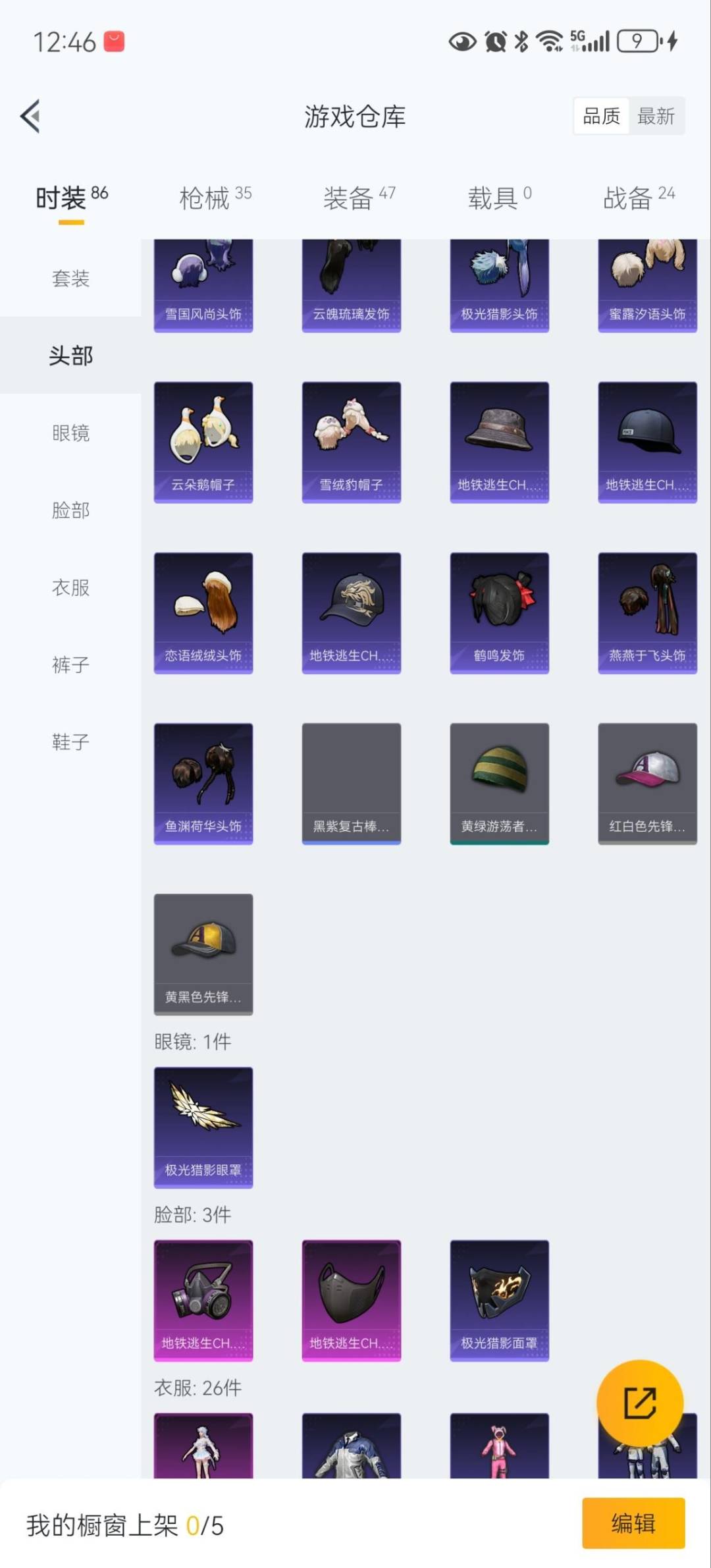Screen dimensions: 711x1568
Task: View the 极光猎影眼罩 item
Action: (x=203, y=1127)
